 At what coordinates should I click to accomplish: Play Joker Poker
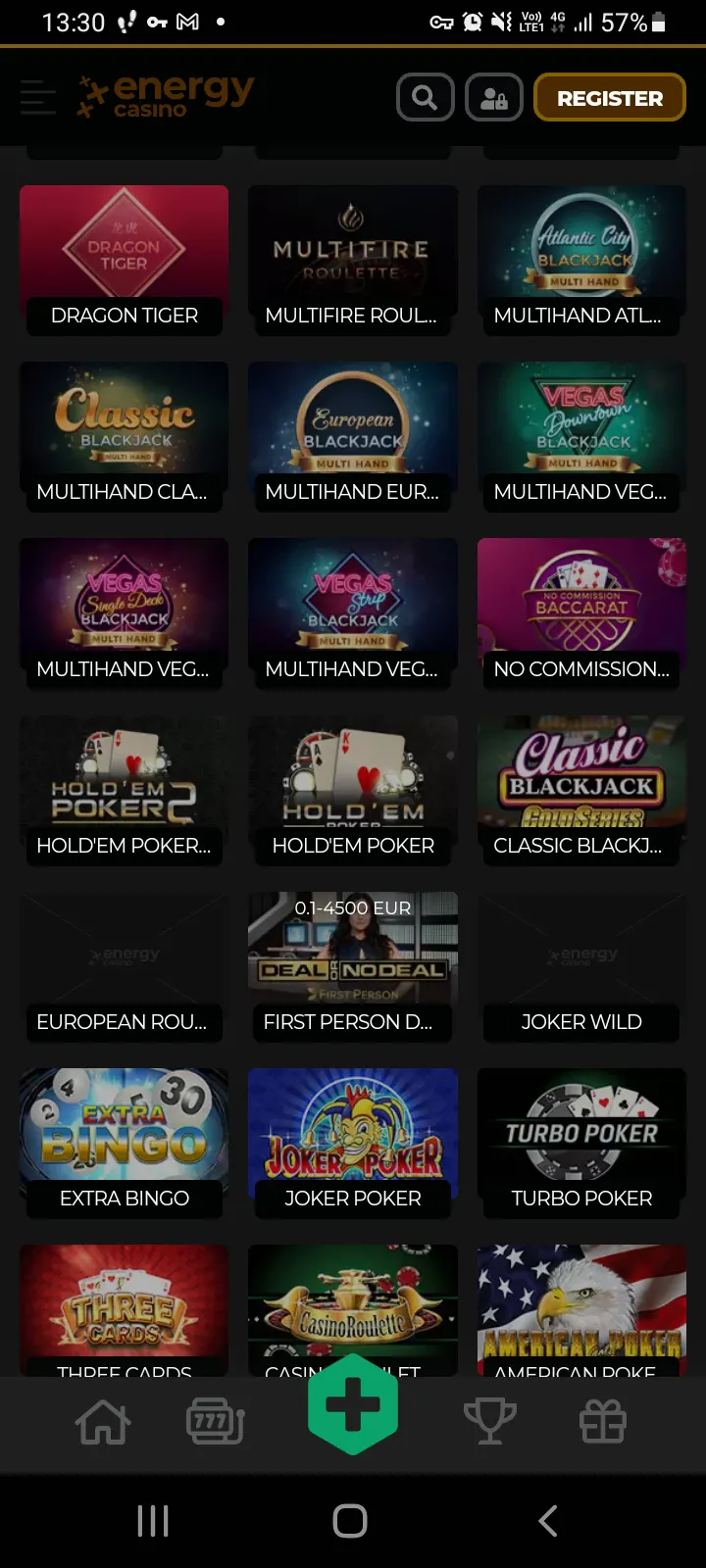tap(353, 1144)
